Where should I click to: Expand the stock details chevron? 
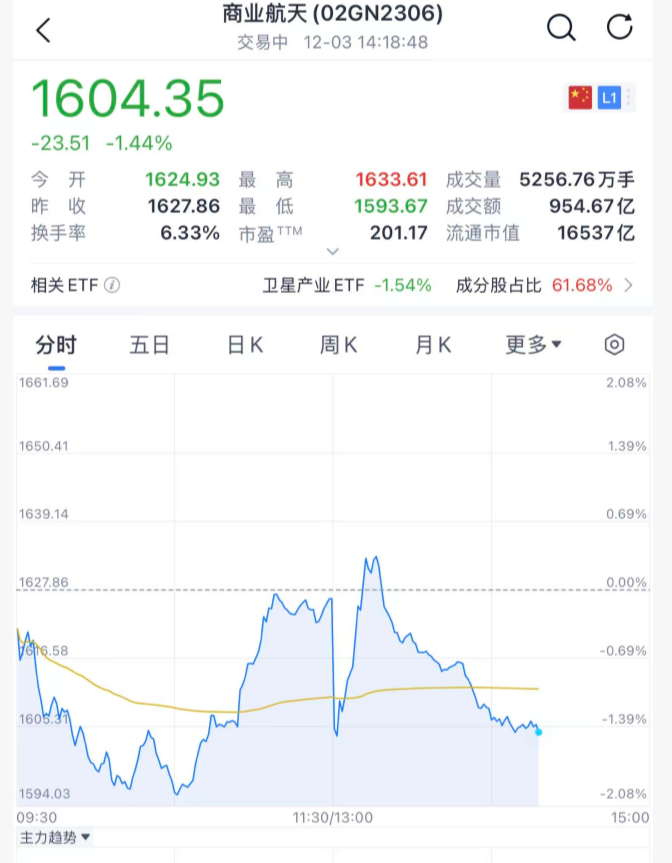tap(333, 252)
